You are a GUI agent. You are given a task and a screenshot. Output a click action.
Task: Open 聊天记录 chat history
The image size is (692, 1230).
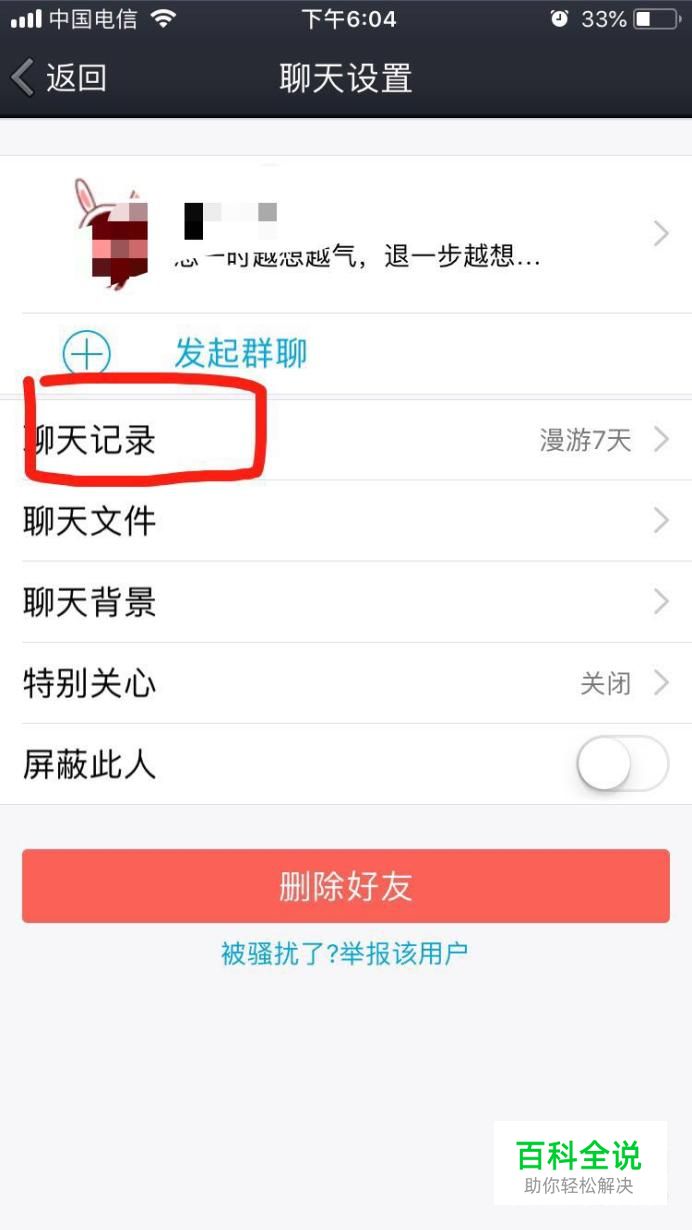(345, 440)
